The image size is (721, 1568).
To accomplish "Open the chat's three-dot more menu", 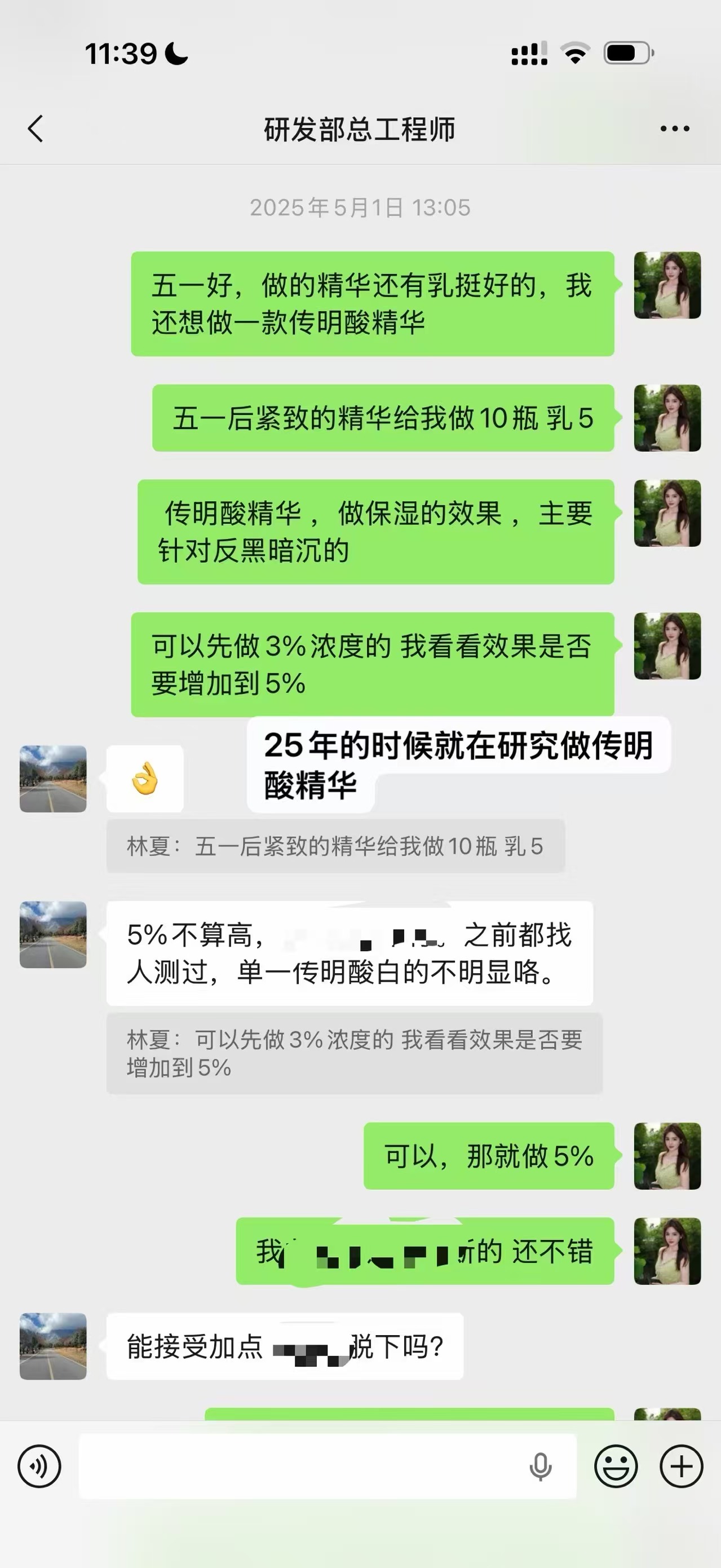I will pyautogui.click(x=675, y=129).
